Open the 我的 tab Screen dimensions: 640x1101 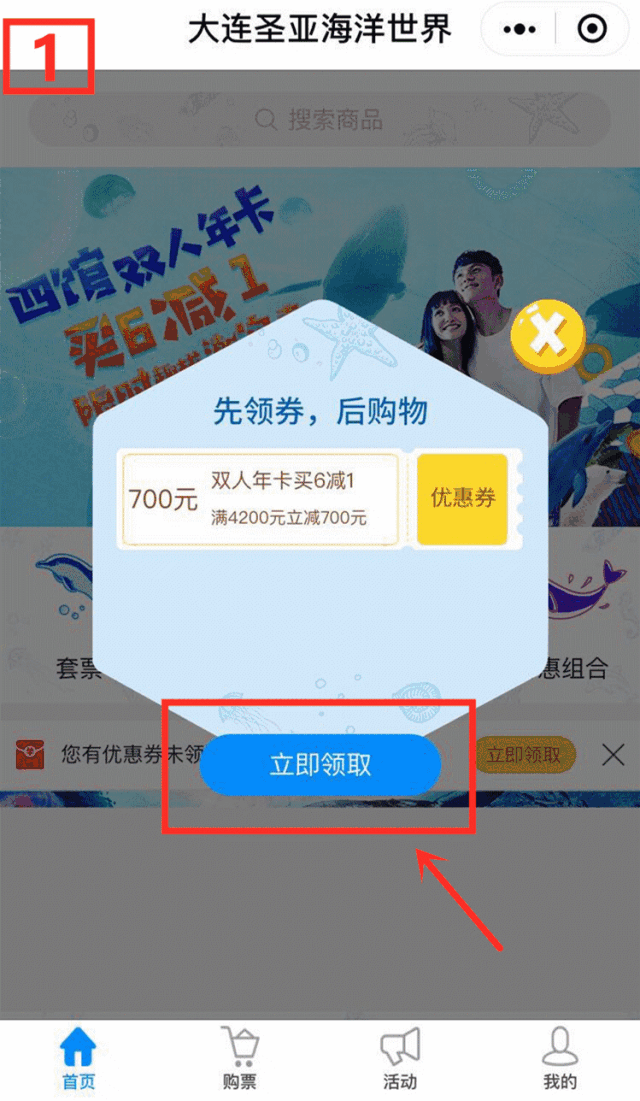(560, 1059)
